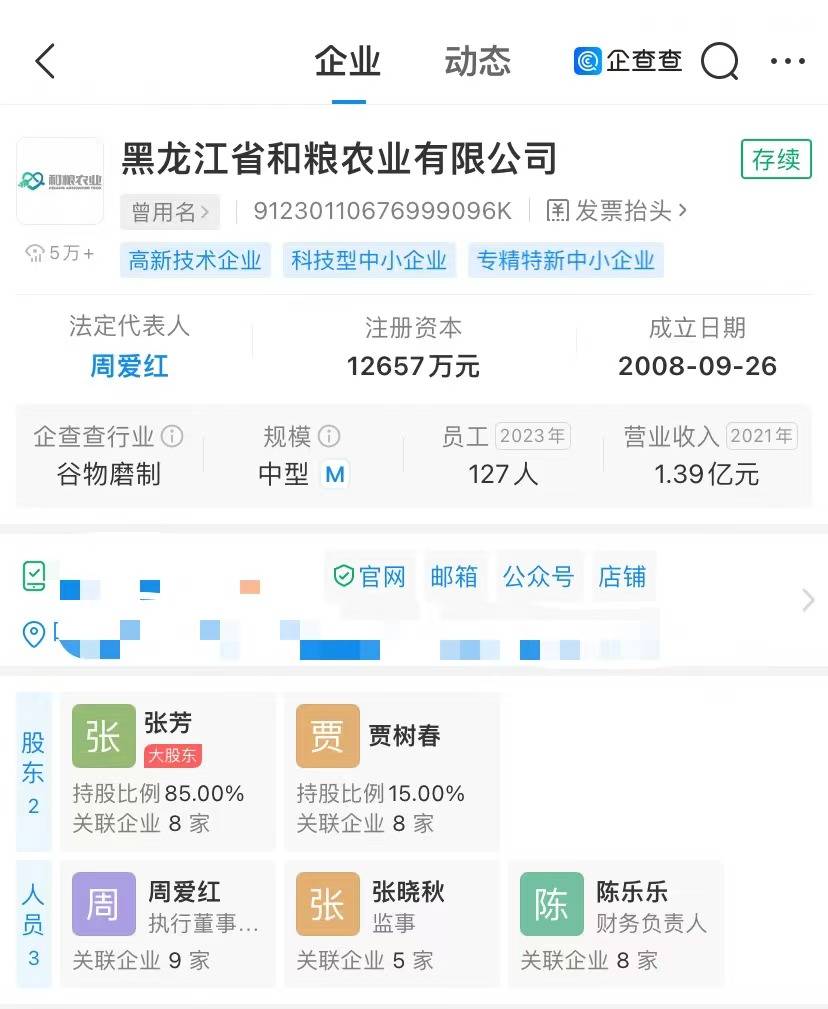Tap the 高新技术企业 tag
Viewport: 828px width, 1009px height.
click(195, 261)
